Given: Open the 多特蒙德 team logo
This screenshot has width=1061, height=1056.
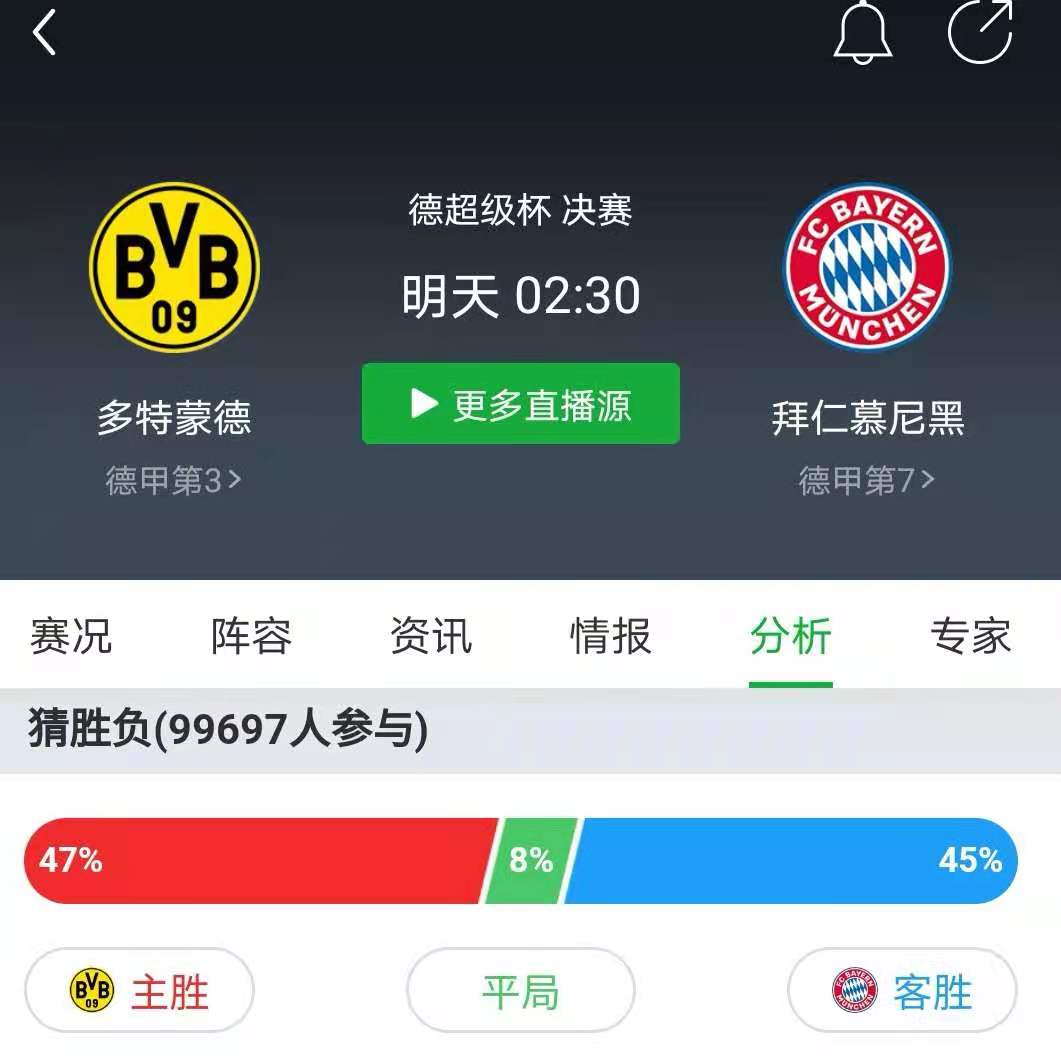Looking at the screenshot, I should (x=174, y=267).
